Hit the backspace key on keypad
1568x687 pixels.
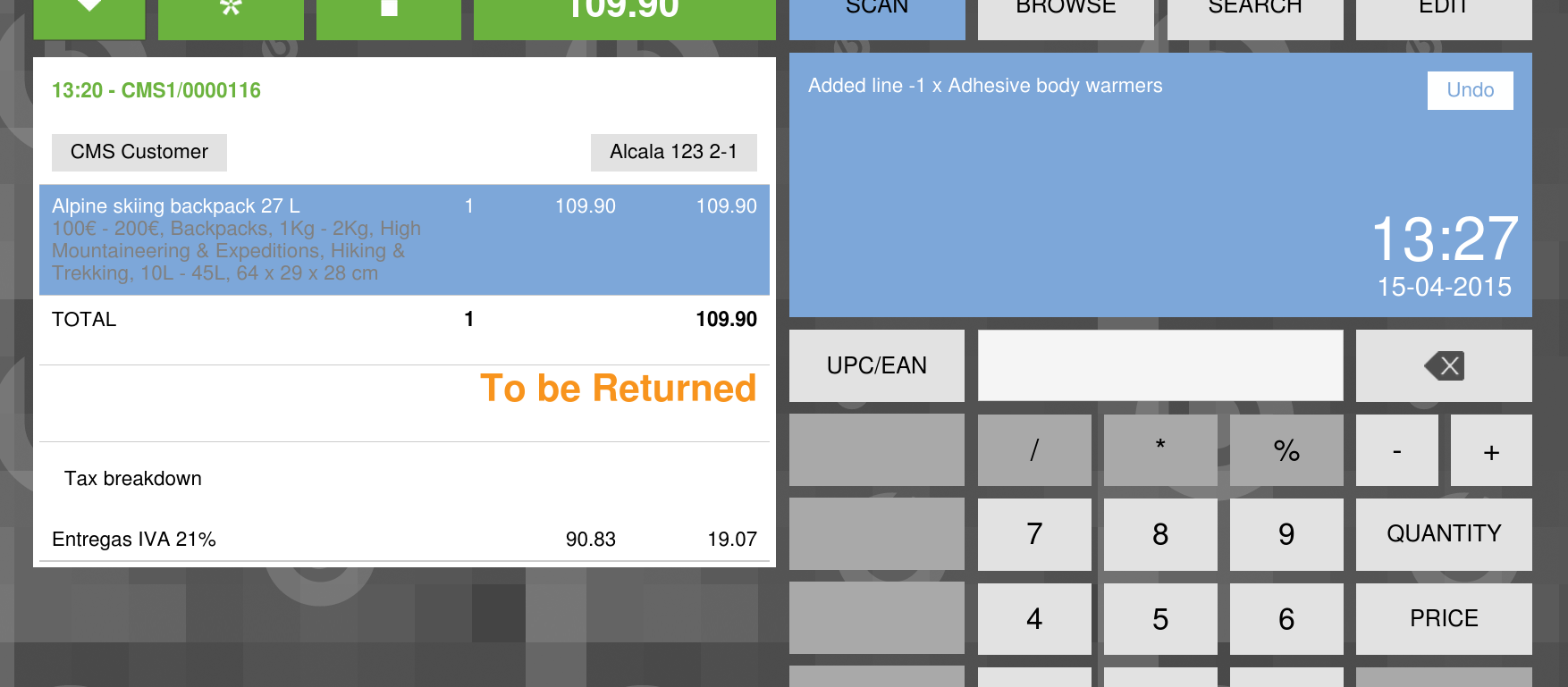tap(1443, 365)
